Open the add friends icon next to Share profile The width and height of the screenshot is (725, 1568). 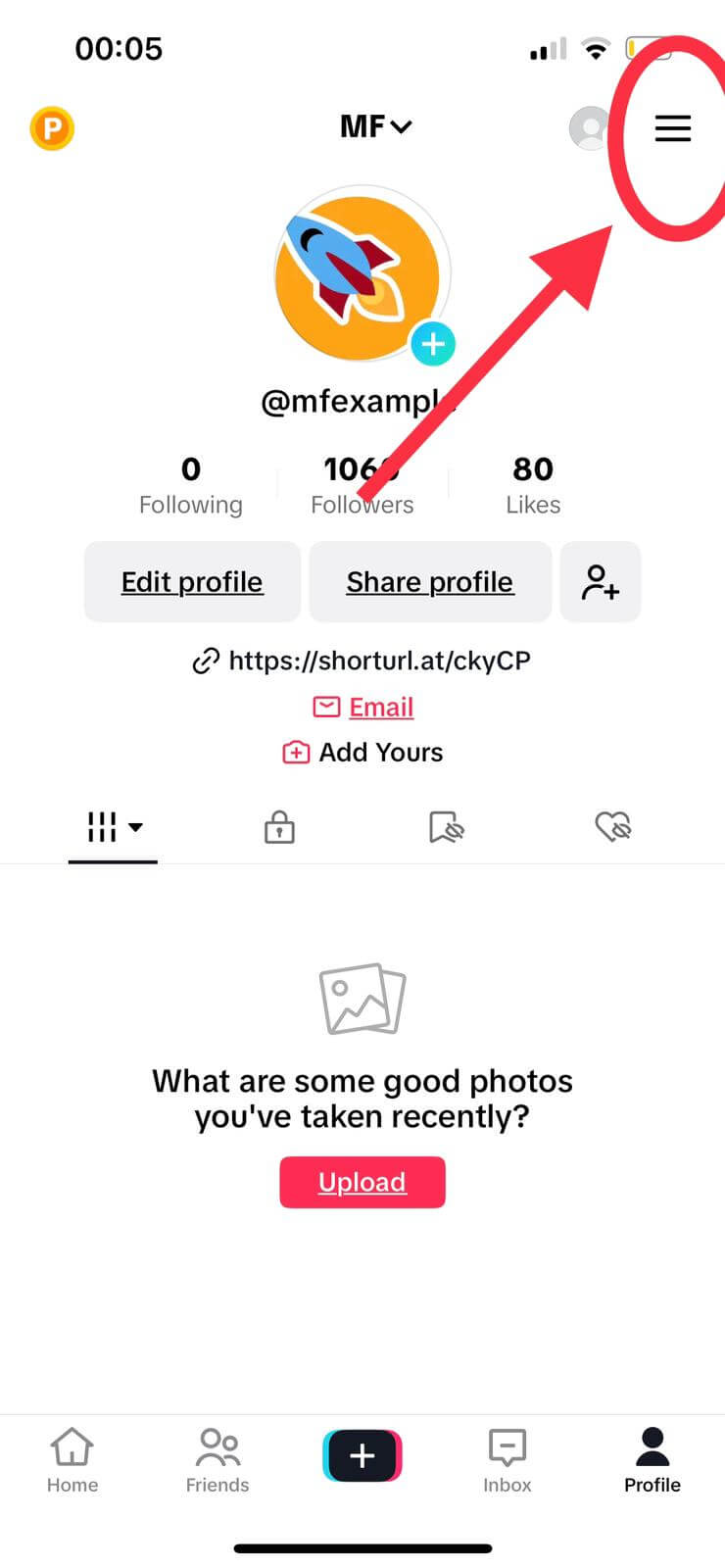pyautogui.click(x=600, y=581)
